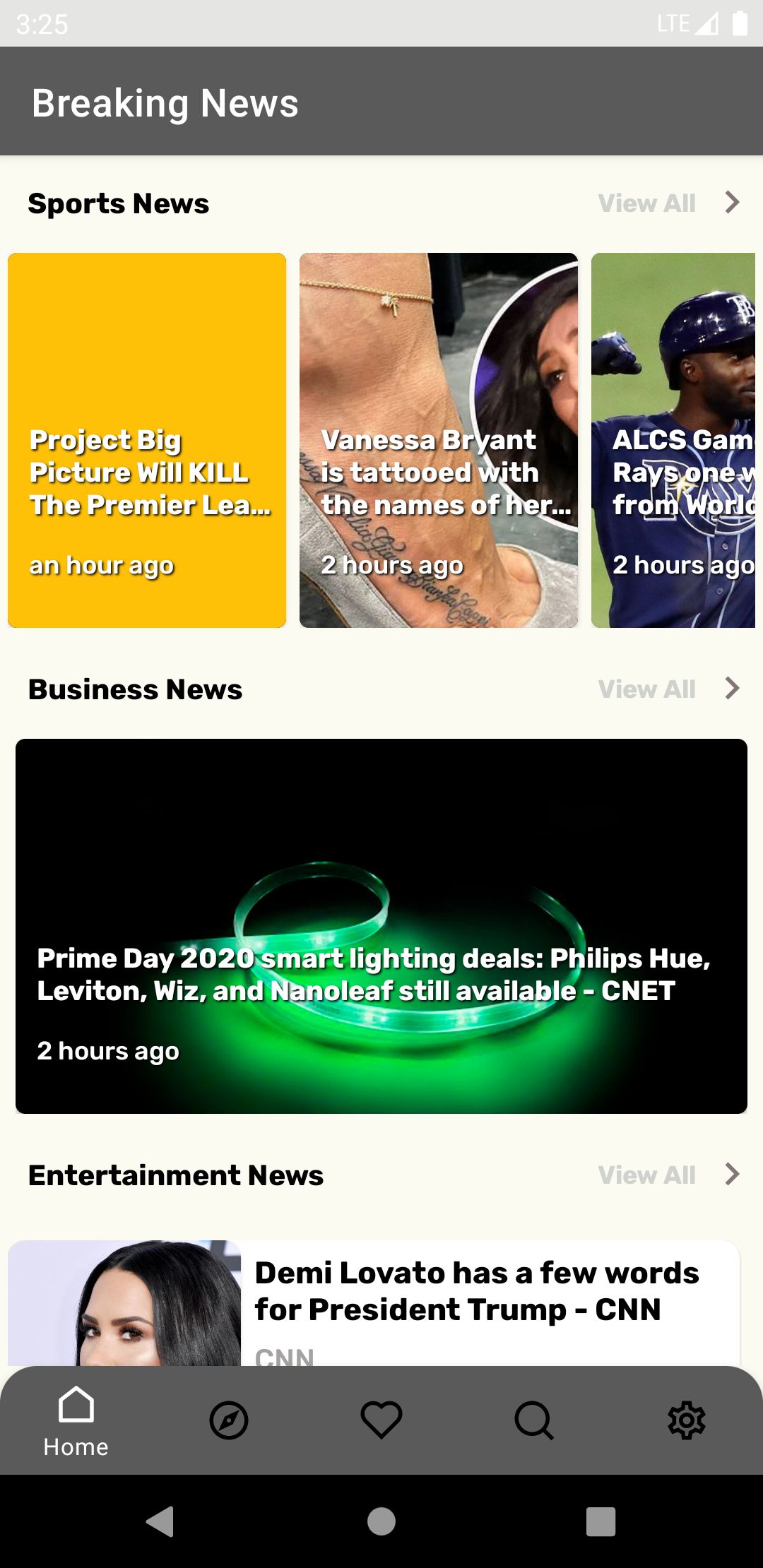View all Sports News articles
Viewport: 763px width, 1568px height.
point(668,203)
